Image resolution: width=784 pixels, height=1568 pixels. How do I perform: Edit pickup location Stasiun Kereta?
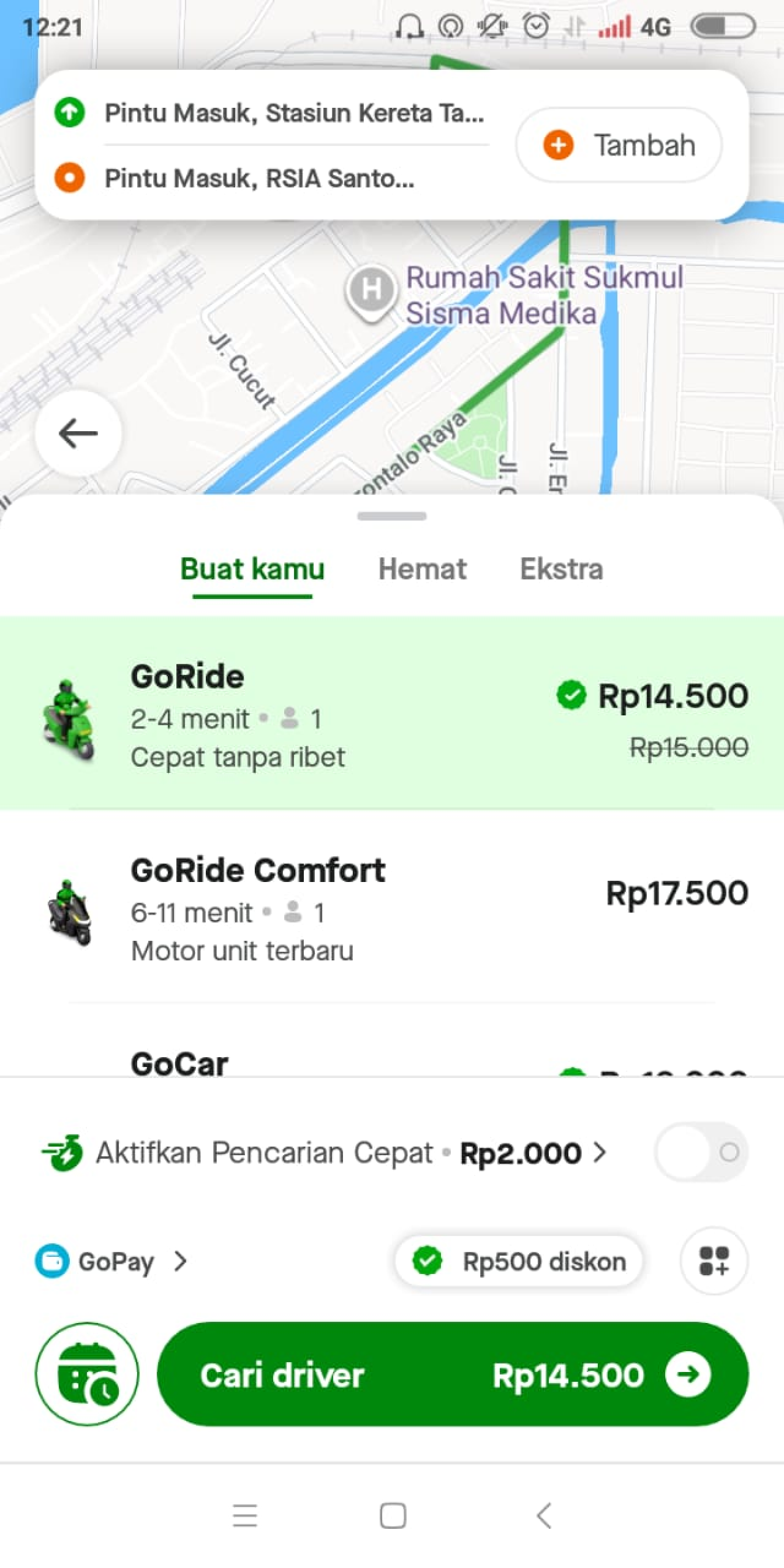click(x=294, y=113)
